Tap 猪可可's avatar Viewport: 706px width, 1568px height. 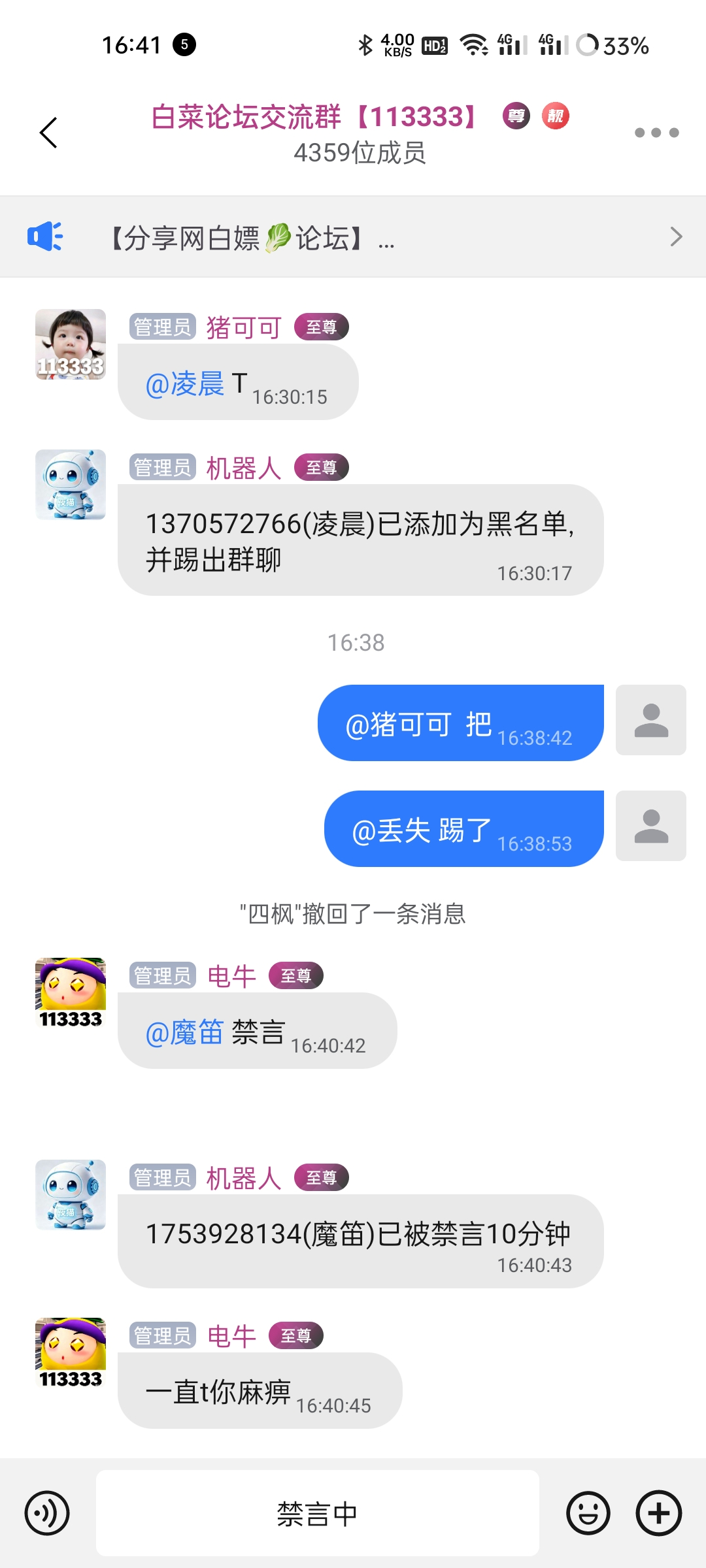click(71, 344)
